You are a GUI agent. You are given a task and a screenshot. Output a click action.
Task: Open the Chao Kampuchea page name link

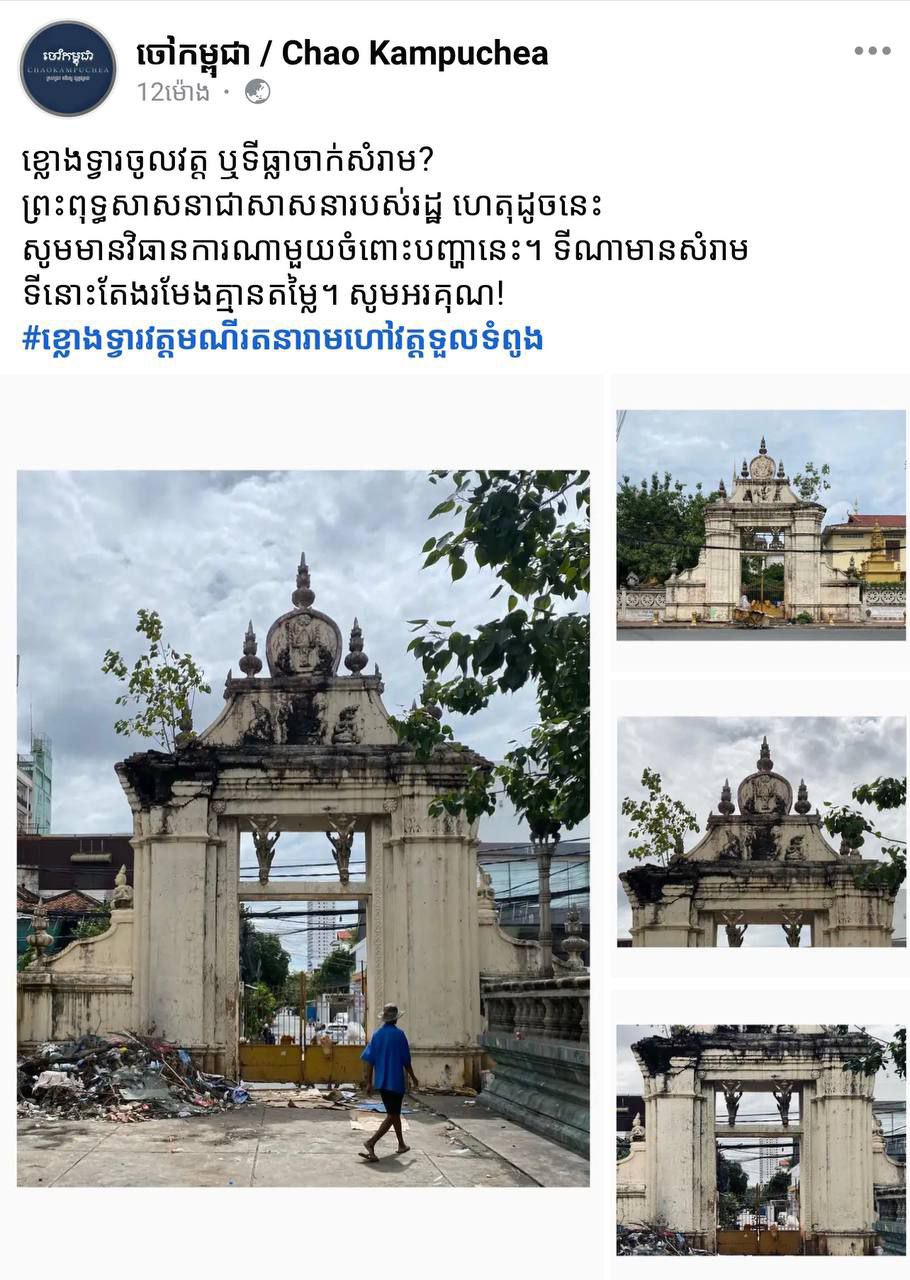(342, 53)
